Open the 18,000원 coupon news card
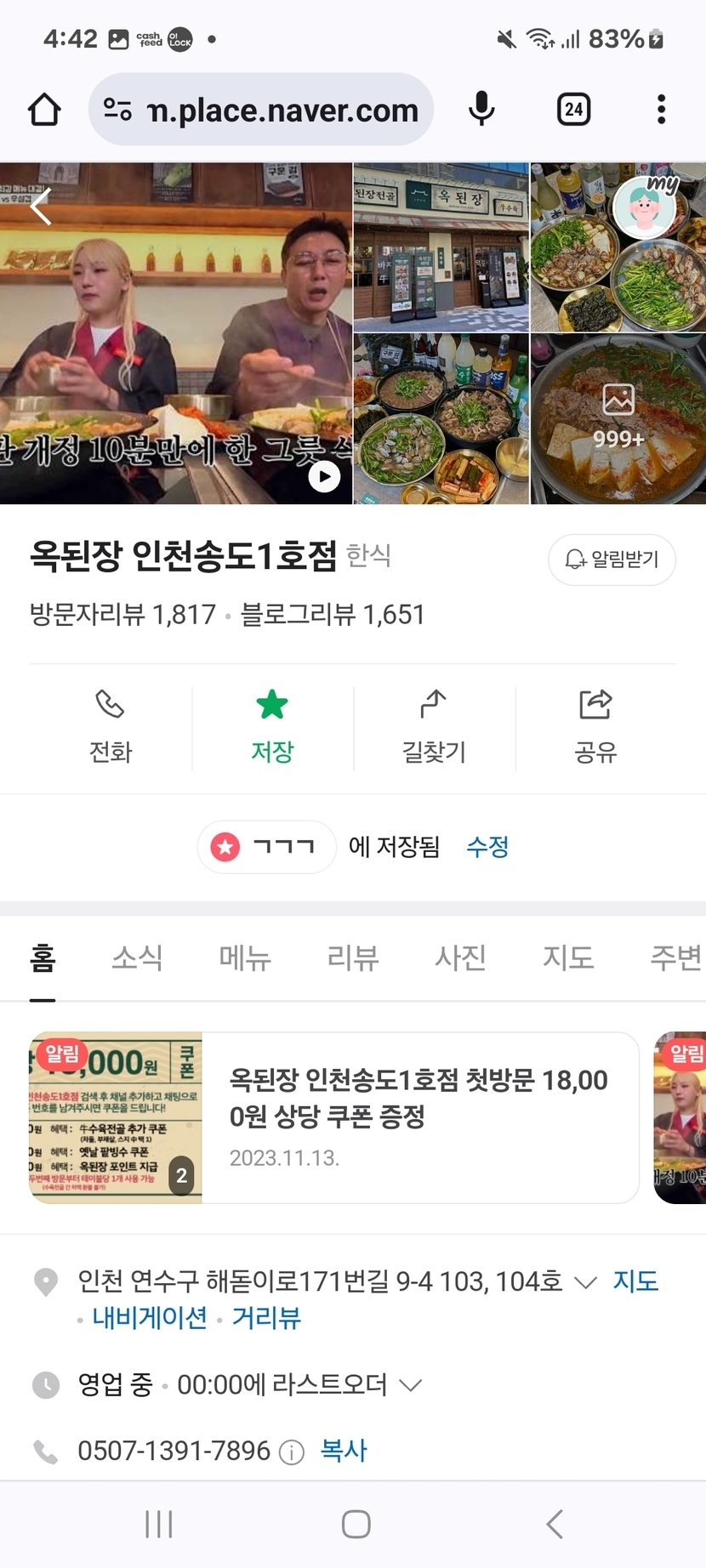Image resolution: width=706 pixels, height=1568 pixels. click(418, 1117)
